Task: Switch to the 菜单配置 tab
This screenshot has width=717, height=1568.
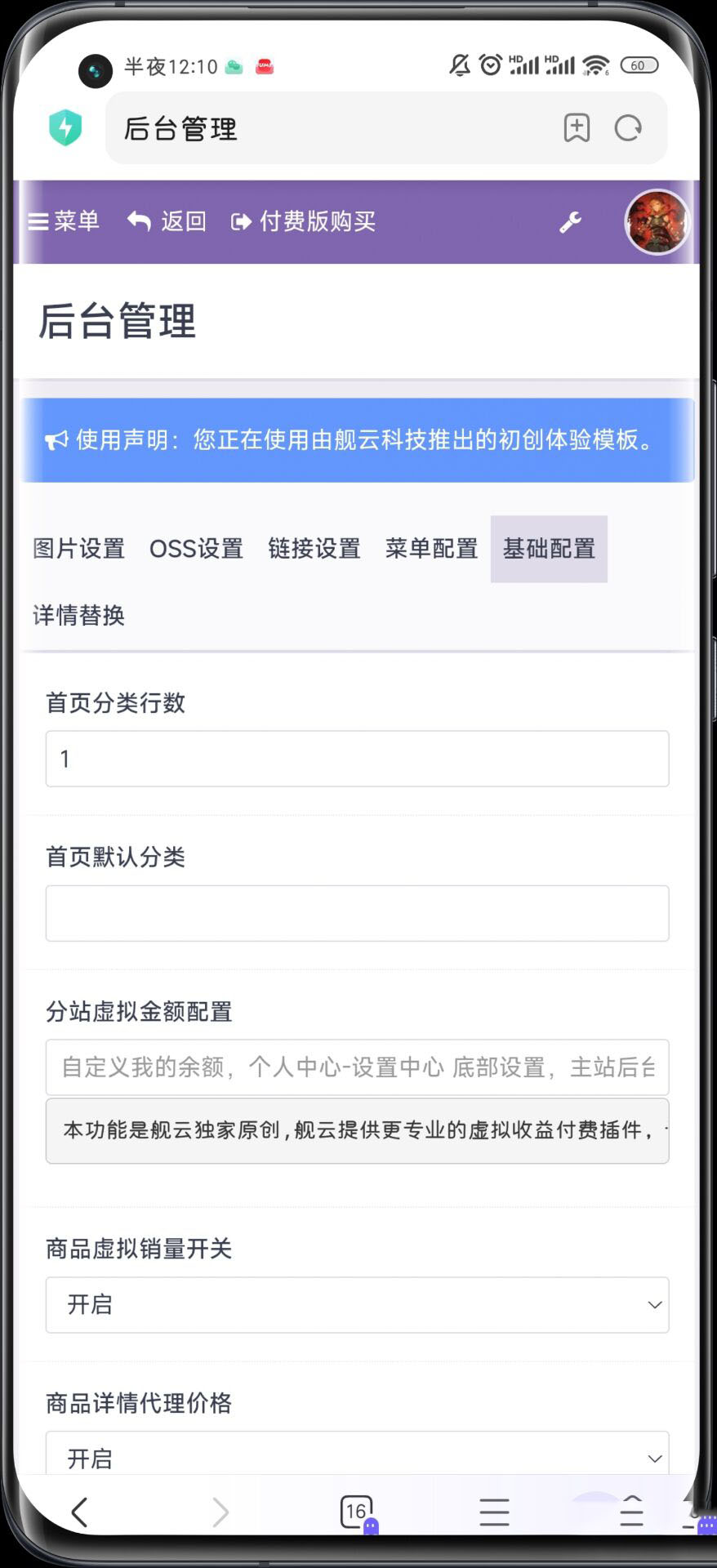Action: click(x=431, y=549)
